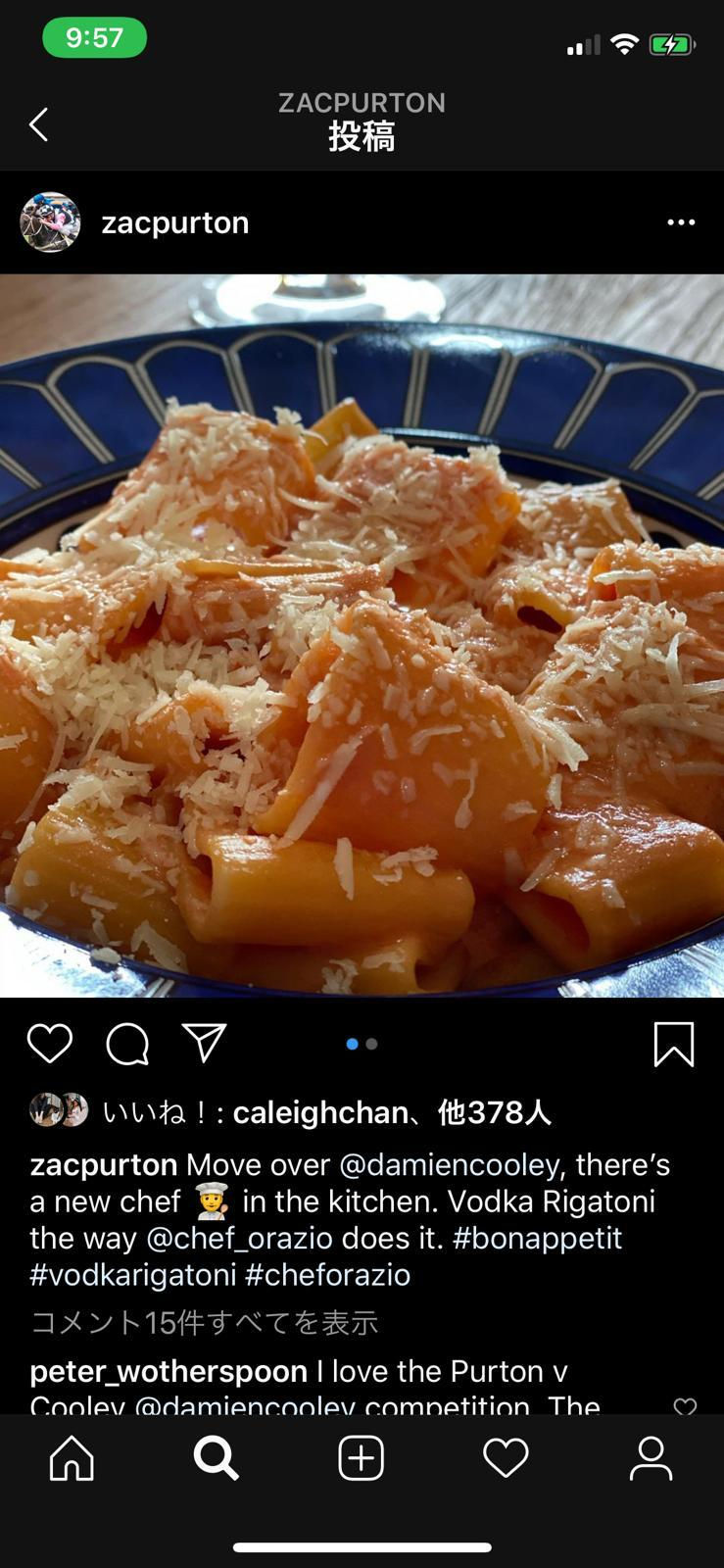Save the post with the bookmark icon
Image resolution: width=724 pixels, height=1568 pixels.
tap(674, 1044)
